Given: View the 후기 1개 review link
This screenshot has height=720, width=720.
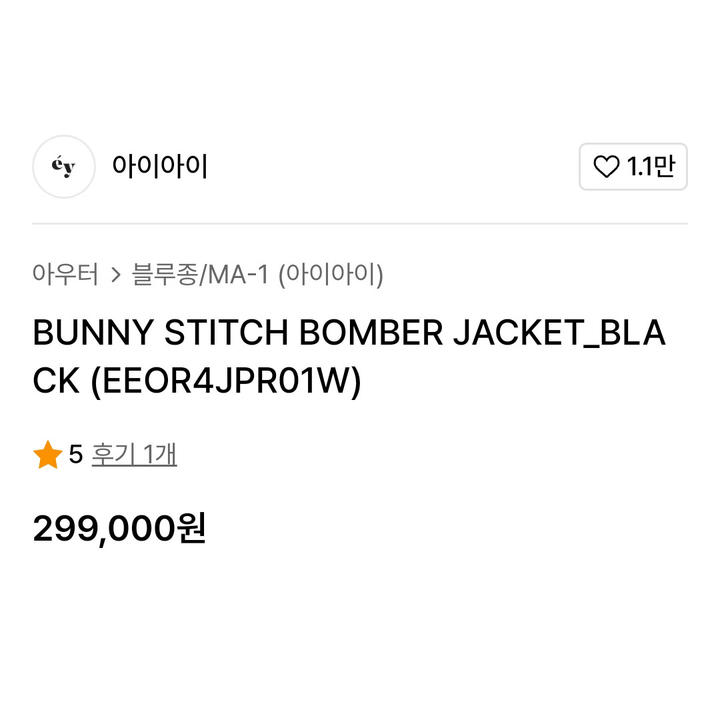Looking at the screenshot, I should [x=134, y=455].
